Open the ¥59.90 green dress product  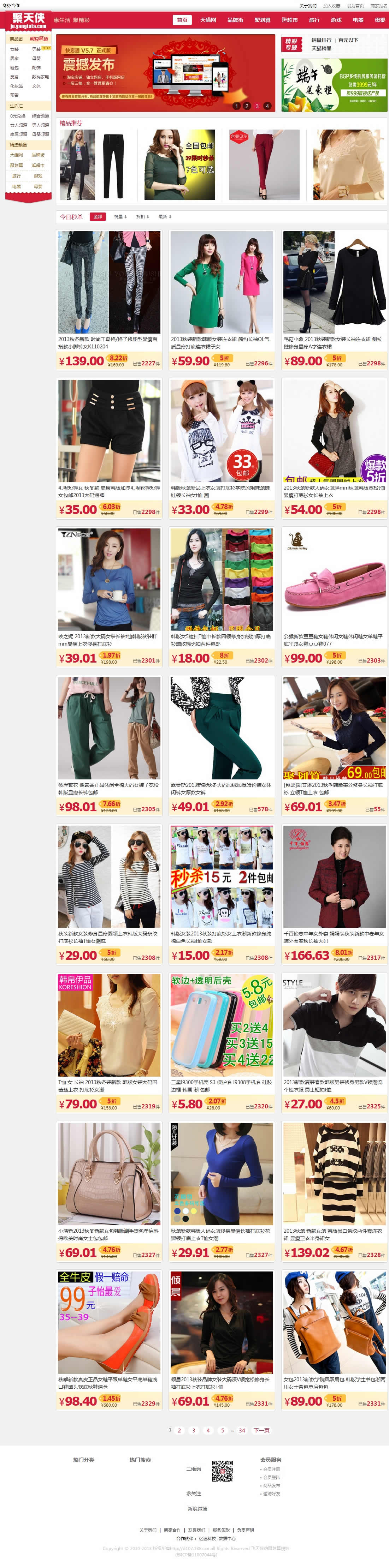[x=221, y=282]
